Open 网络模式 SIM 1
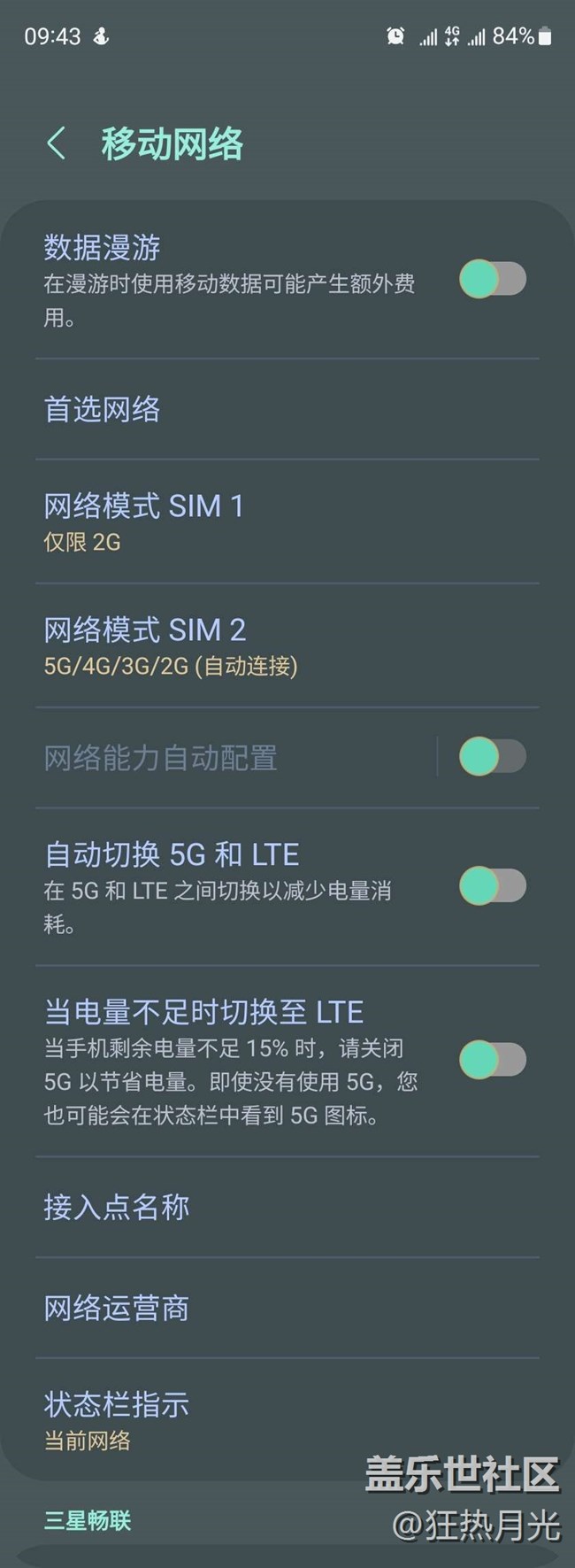Screen dimensions: 575x1568 (x=287, y=521)
